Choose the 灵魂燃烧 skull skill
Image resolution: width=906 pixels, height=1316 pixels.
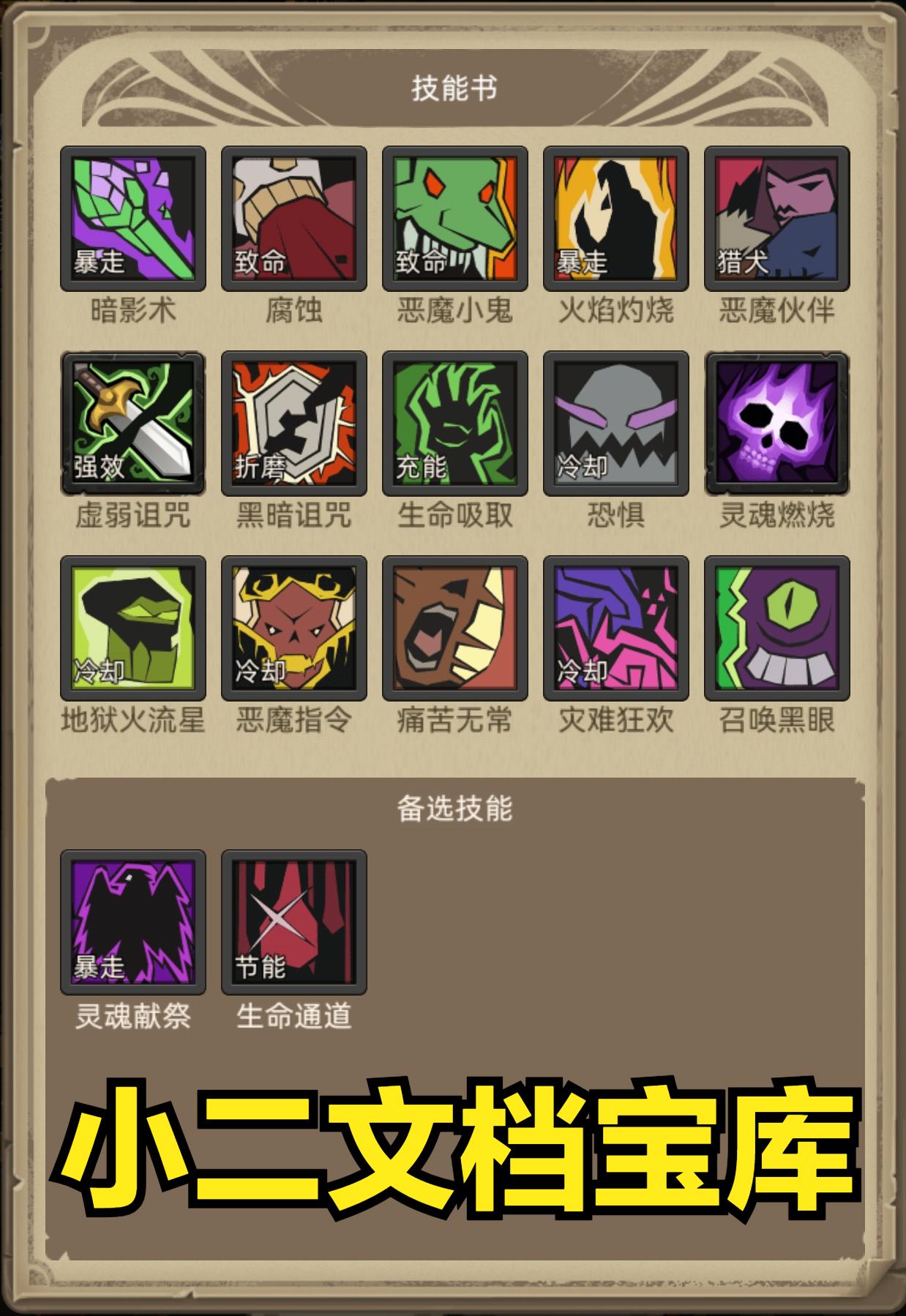[777, 423]
